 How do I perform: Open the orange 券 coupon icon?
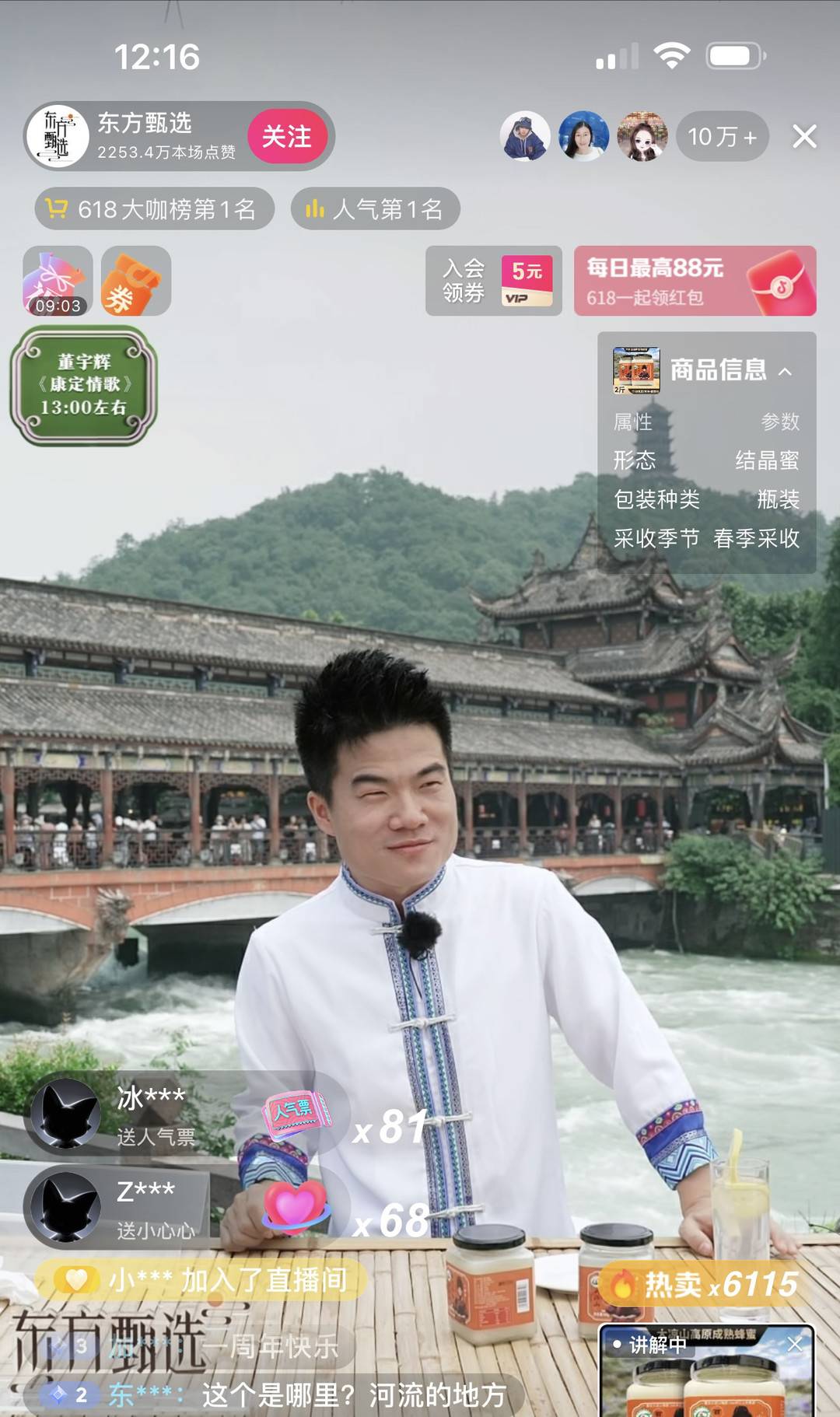136,281
